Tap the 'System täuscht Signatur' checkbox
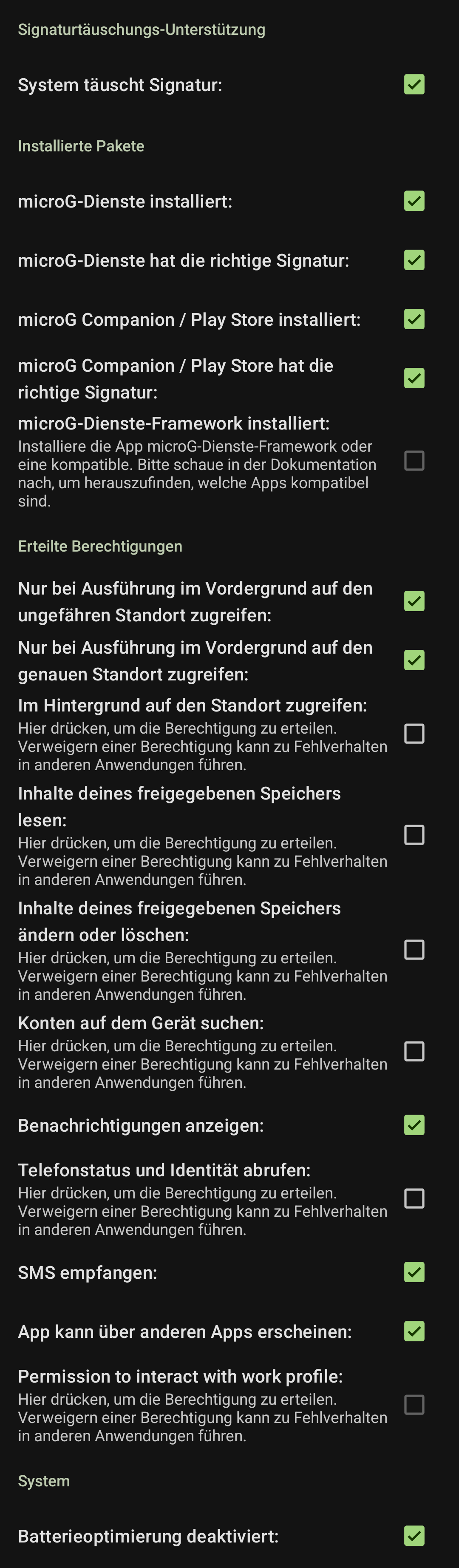Screen dimensions: 459x1568 tap(414, 85)
